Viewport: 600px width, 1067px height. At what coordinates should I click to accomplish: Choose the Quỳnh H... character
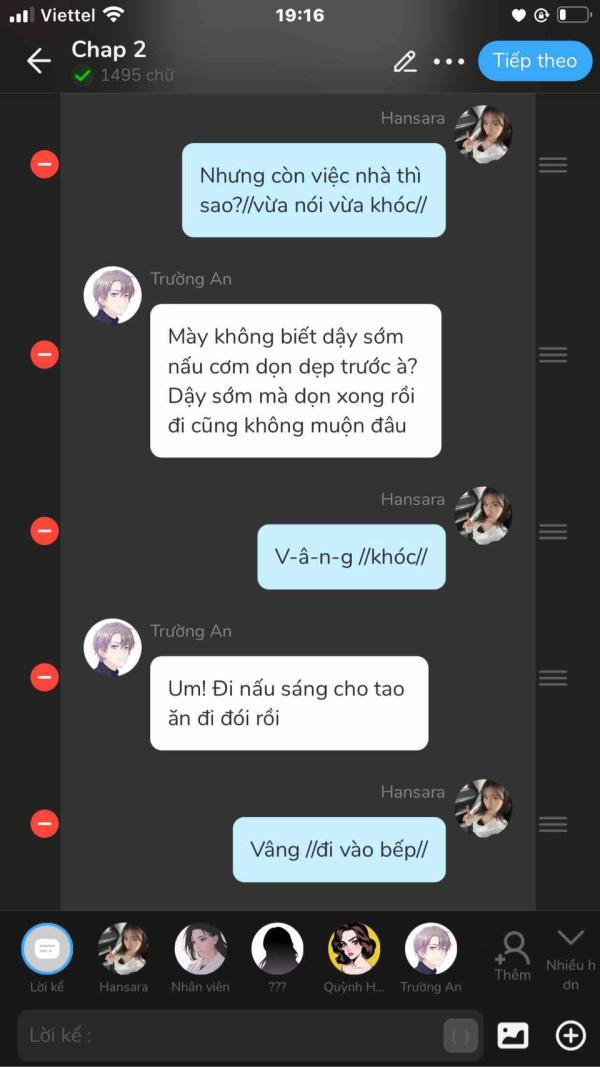pyautogui.click(x=354, y=950)
